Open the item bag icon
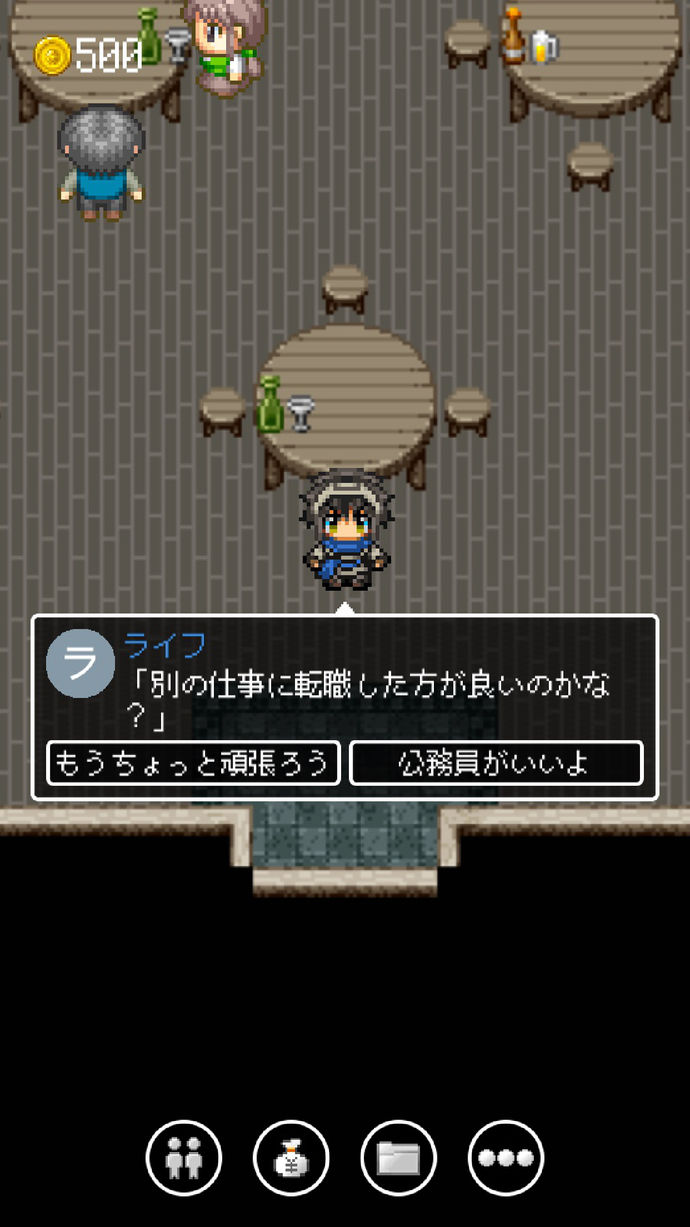 click(x=291, y=1158)
